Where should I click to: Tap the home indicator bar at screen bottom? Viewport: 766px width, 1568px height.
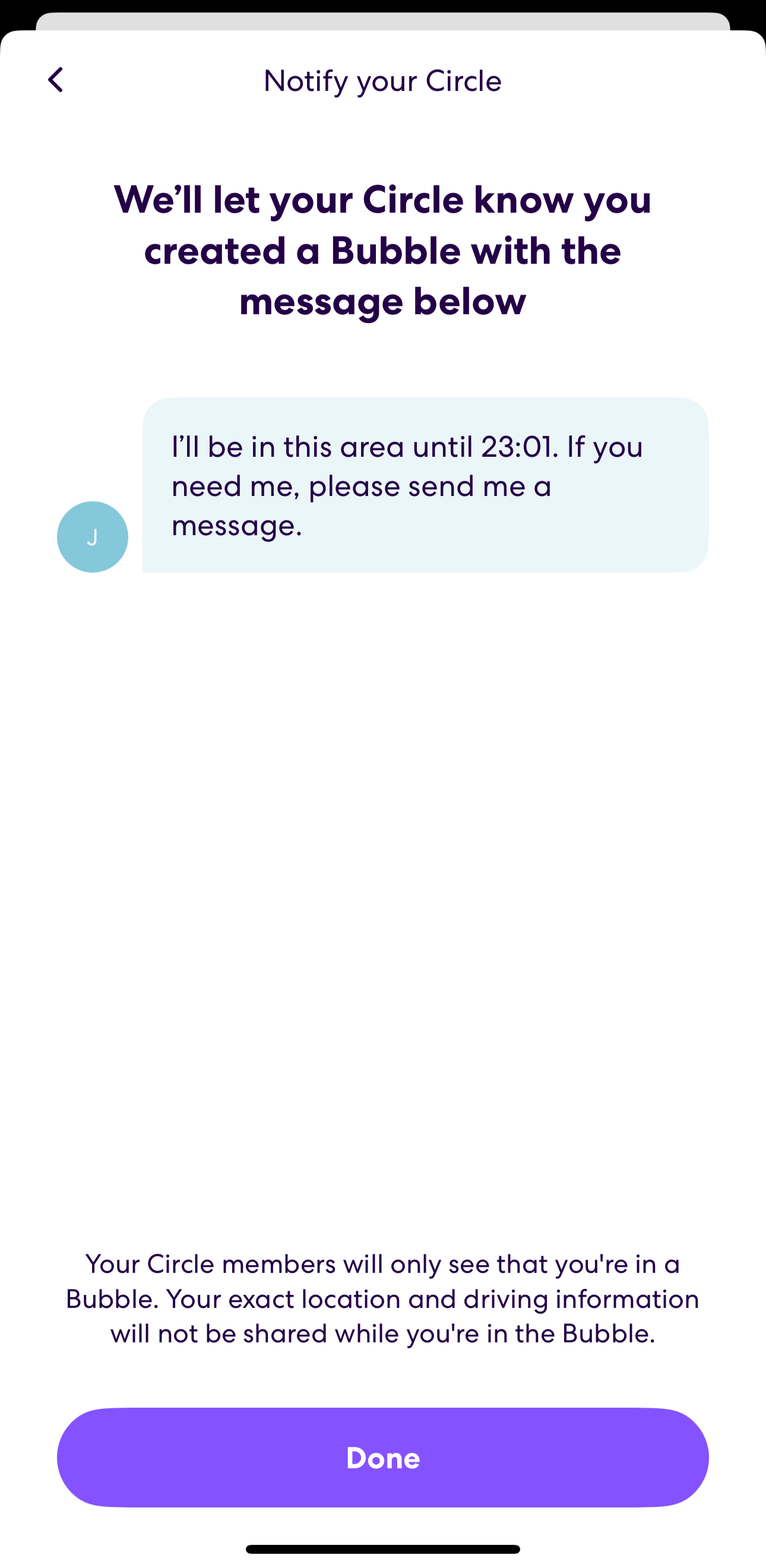coord(382,1550)
